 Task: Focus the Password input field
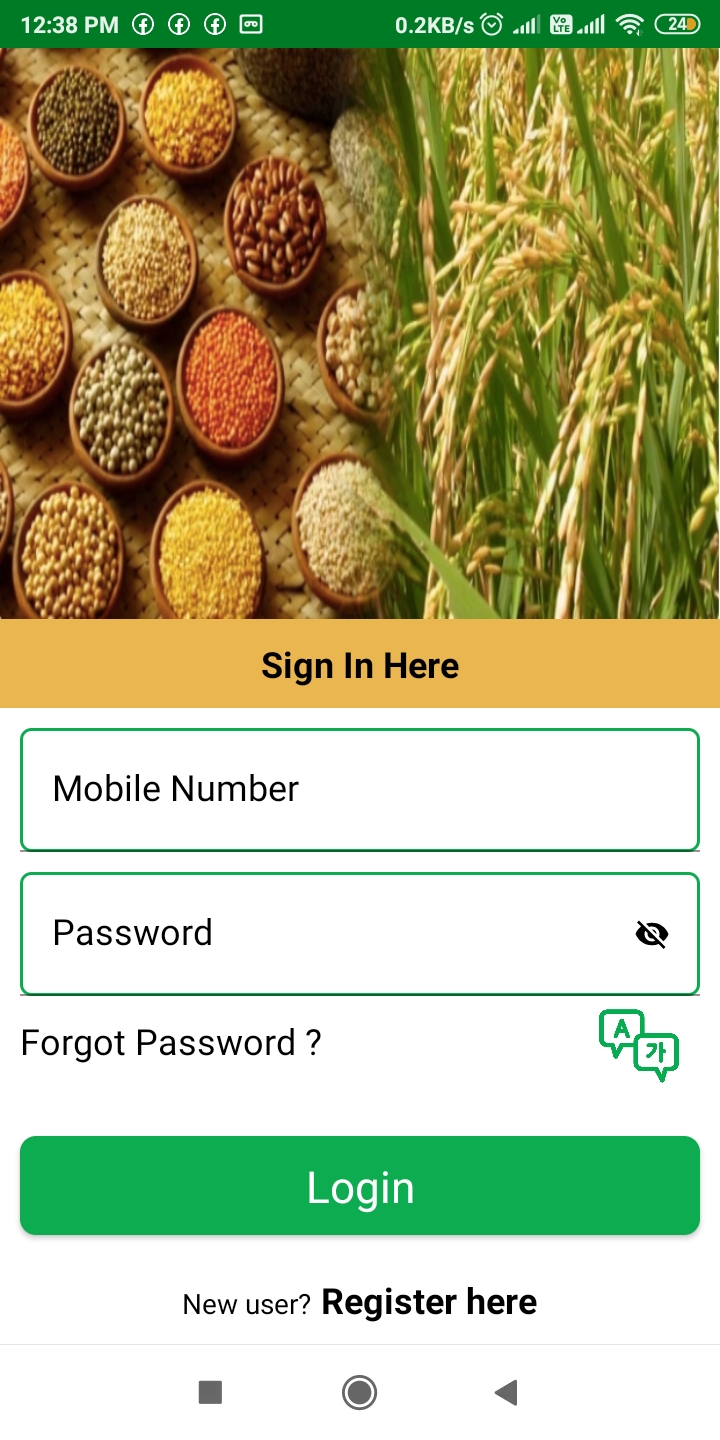click(320, 934)
